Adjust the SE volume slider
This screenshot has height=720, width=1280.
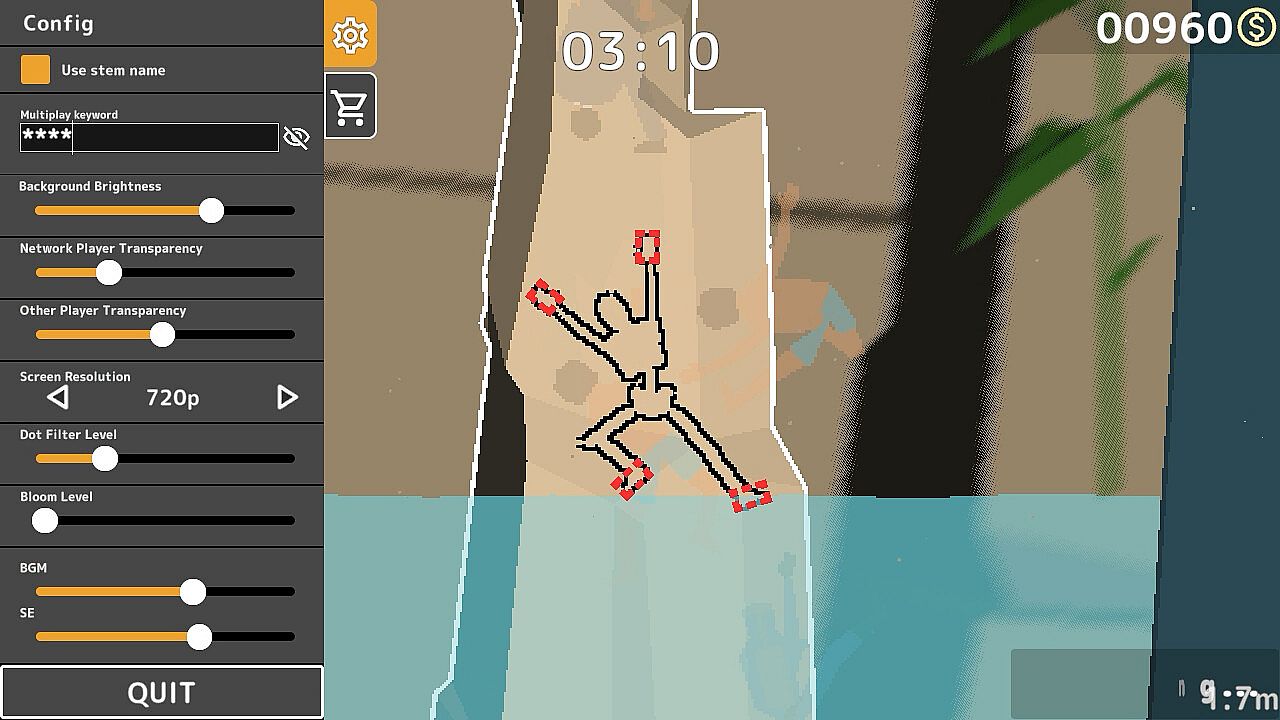(x=199, y=636)
